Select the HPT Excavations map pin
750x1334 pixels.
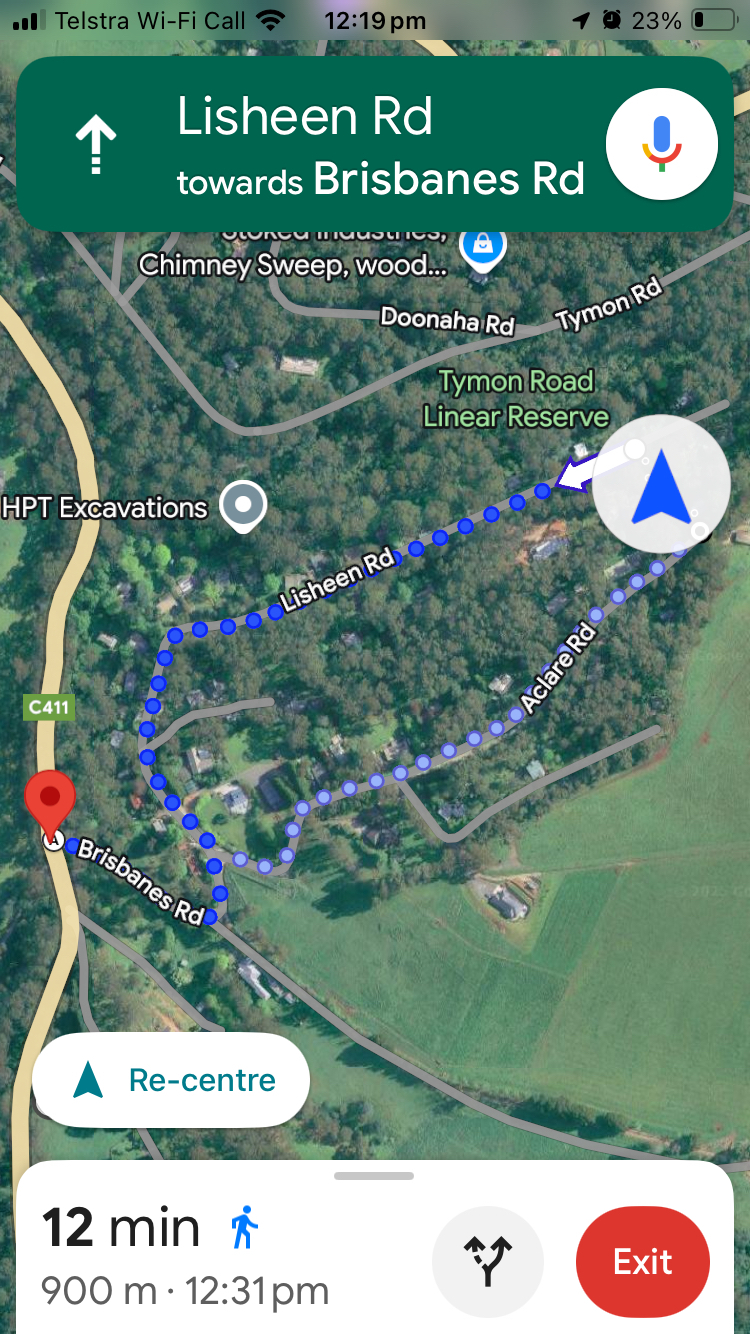[x=243, y=505]
